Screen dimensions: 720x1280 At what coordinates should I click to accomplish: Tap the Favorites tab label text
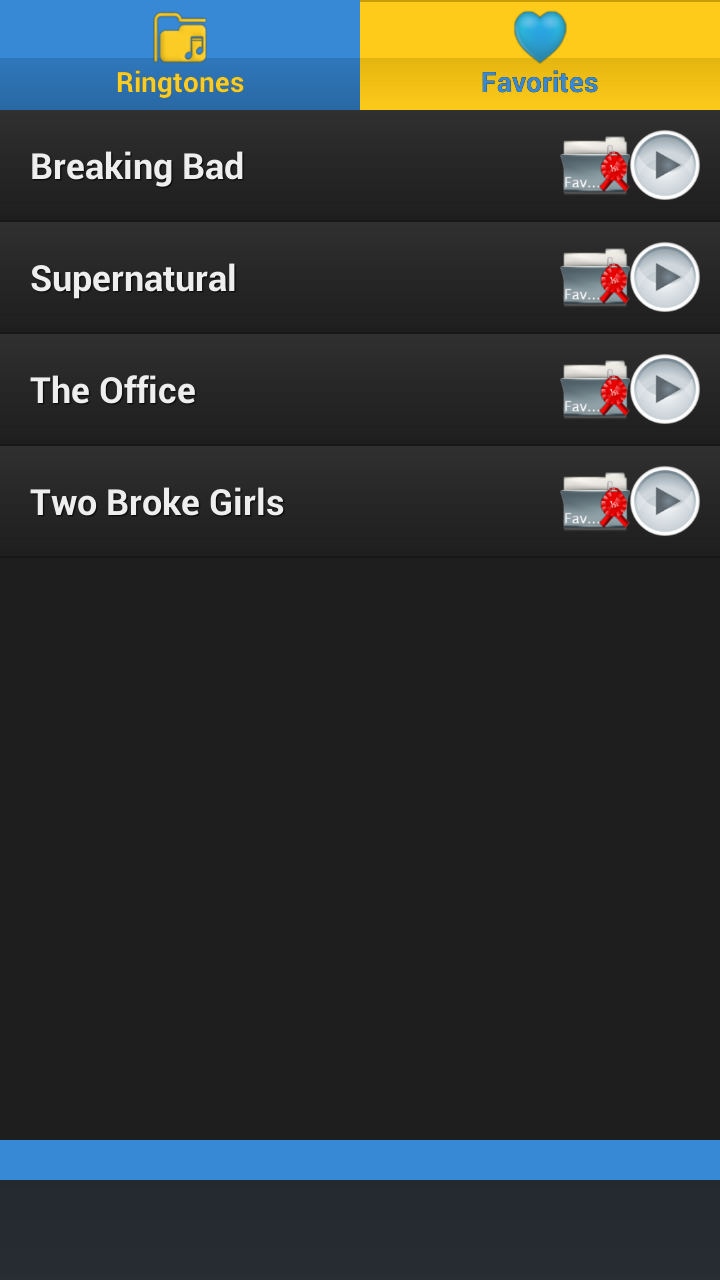[x=540, y=82]
